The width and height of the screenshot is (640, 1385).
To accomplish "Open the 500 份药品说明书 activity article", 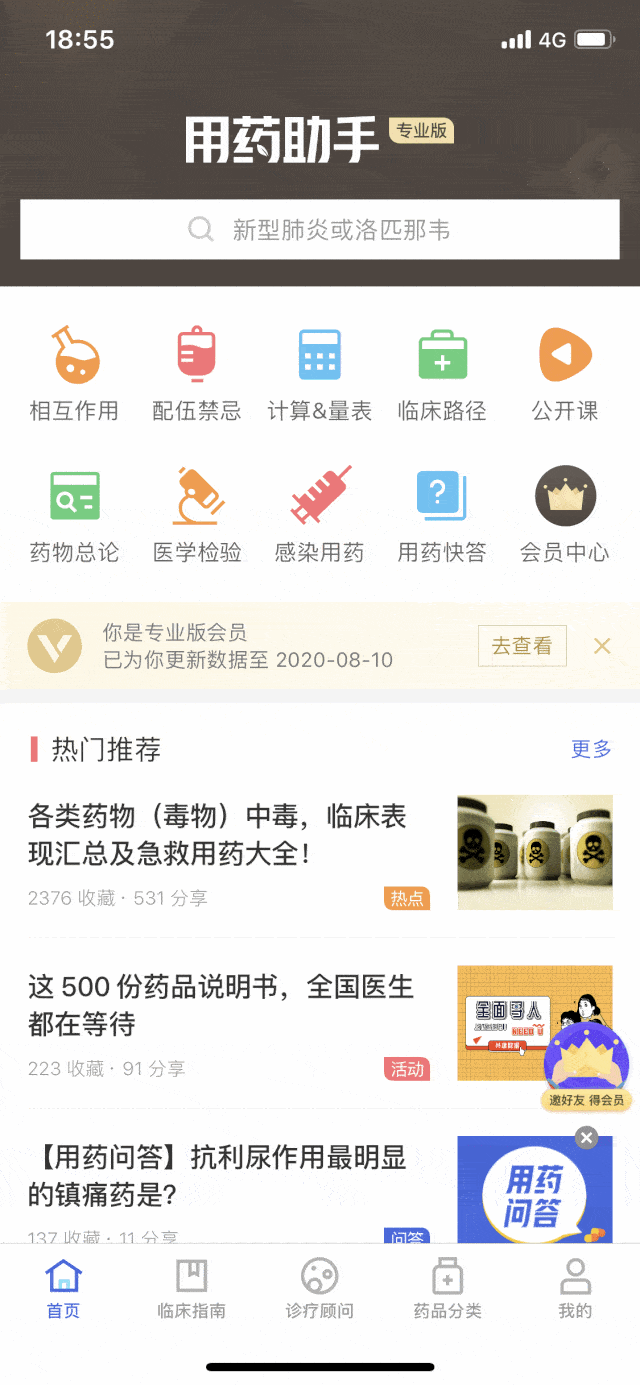I will pos(220,1005).
